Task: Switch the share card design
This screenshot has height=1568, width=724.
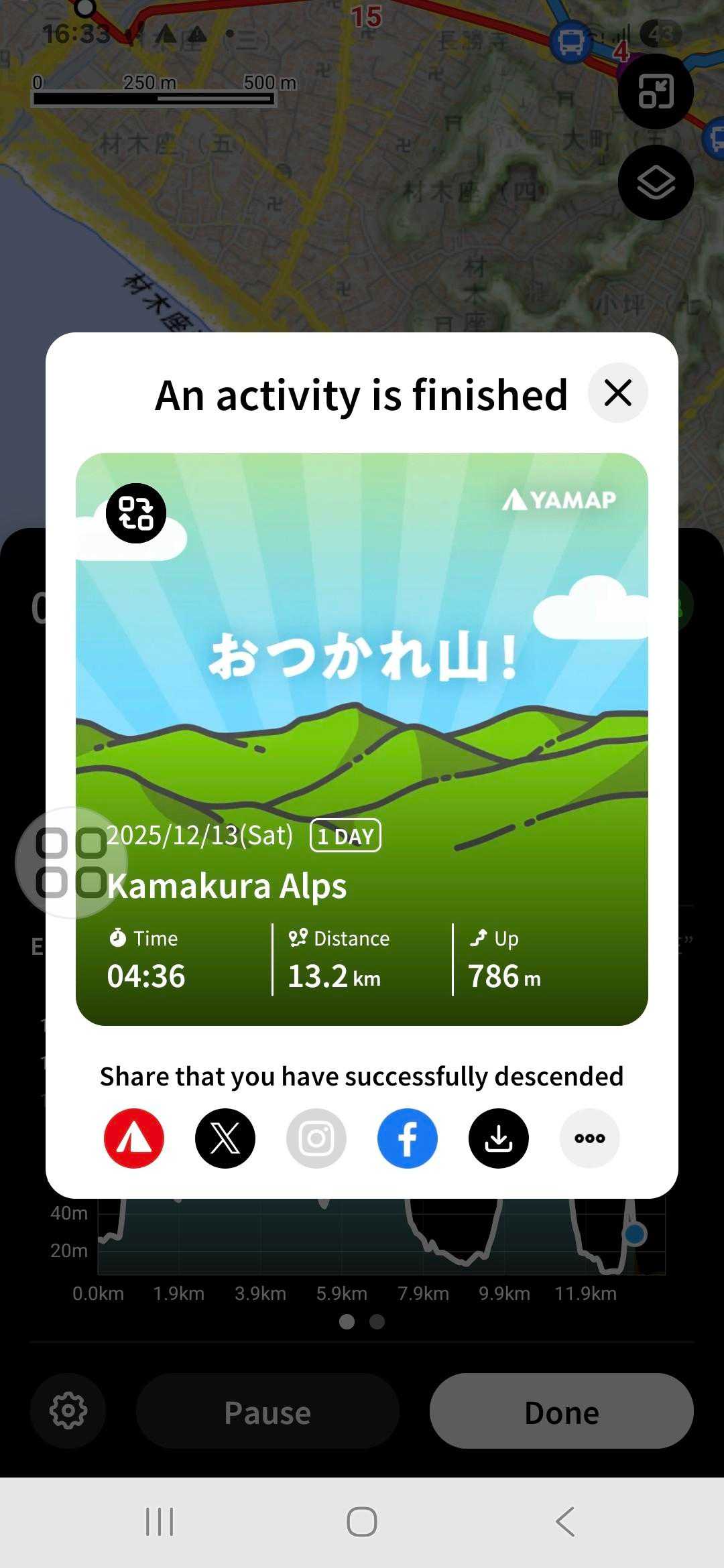Action: click(x=136, y=513)
